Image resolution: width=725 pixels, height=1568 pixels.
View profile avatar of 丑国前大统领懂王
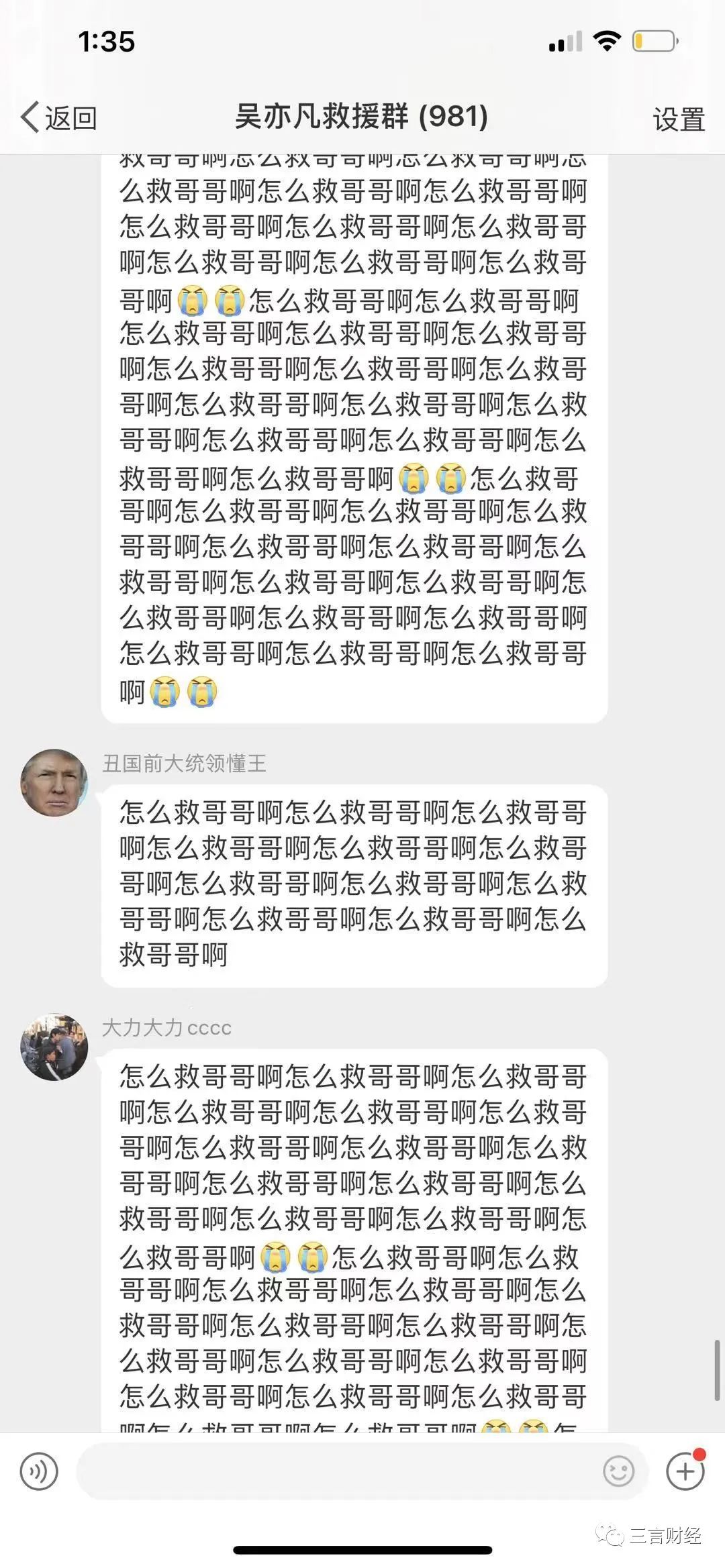(x=54, y=782)
